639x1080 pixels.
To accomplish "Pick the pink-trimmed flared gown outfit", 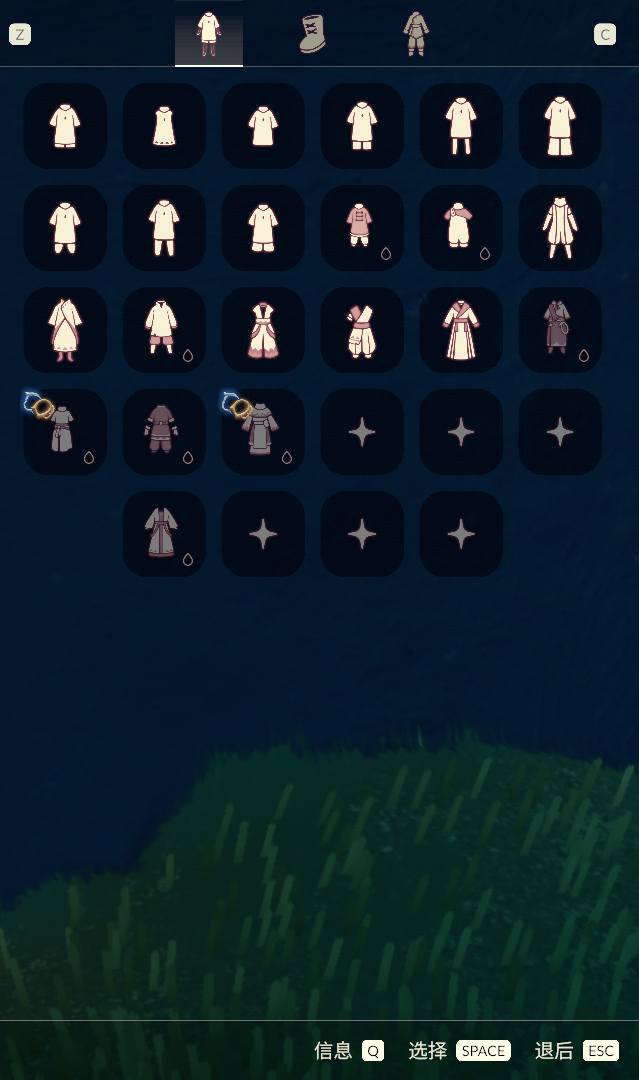I will (263, 330).
